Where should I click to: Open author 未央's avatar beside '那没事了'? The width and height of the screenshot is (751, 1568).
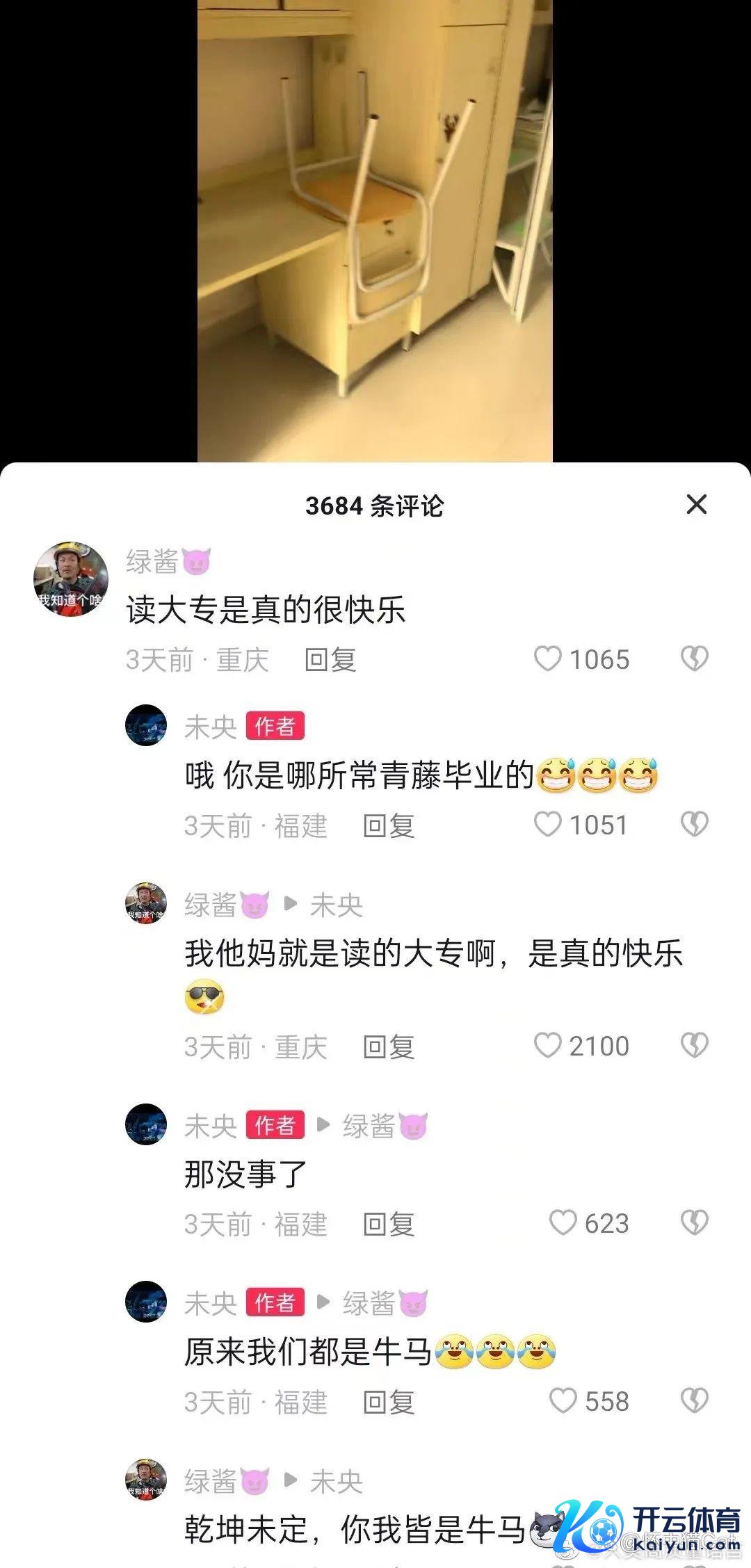pyautogui.click(x=146, y=1124)
